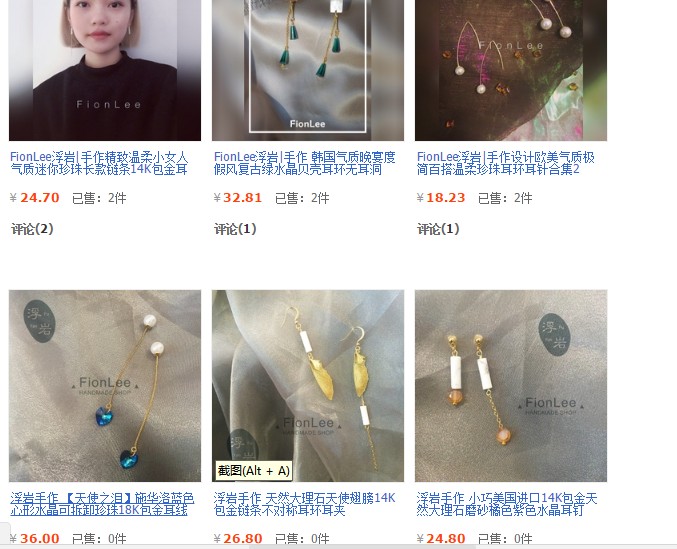Open title link of marble orange crystal studs
677x549 pixels.
point(505,503)
